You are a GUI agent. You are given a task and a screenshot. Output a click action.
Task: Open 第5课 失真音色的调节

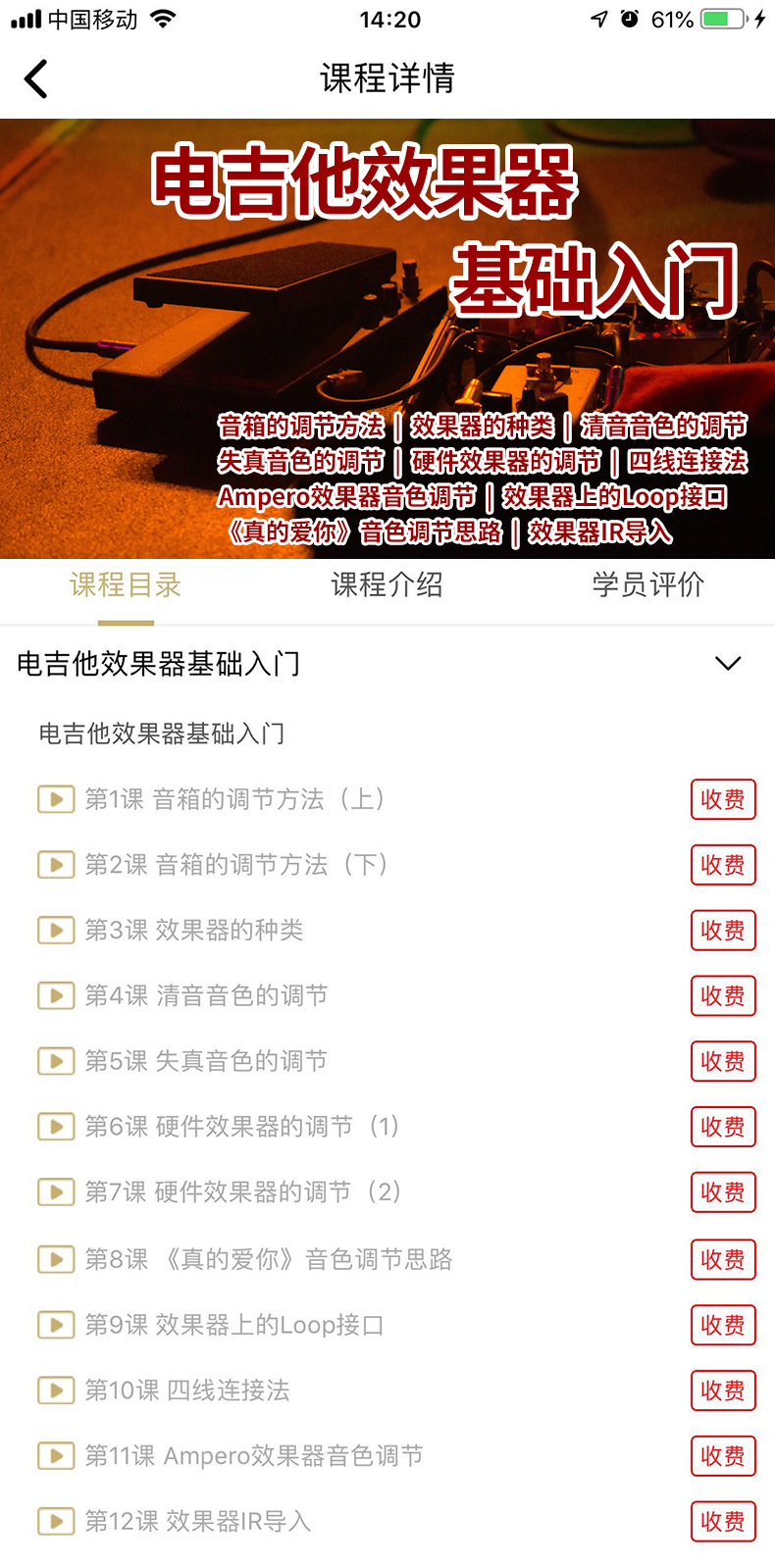click(206, 1061)
